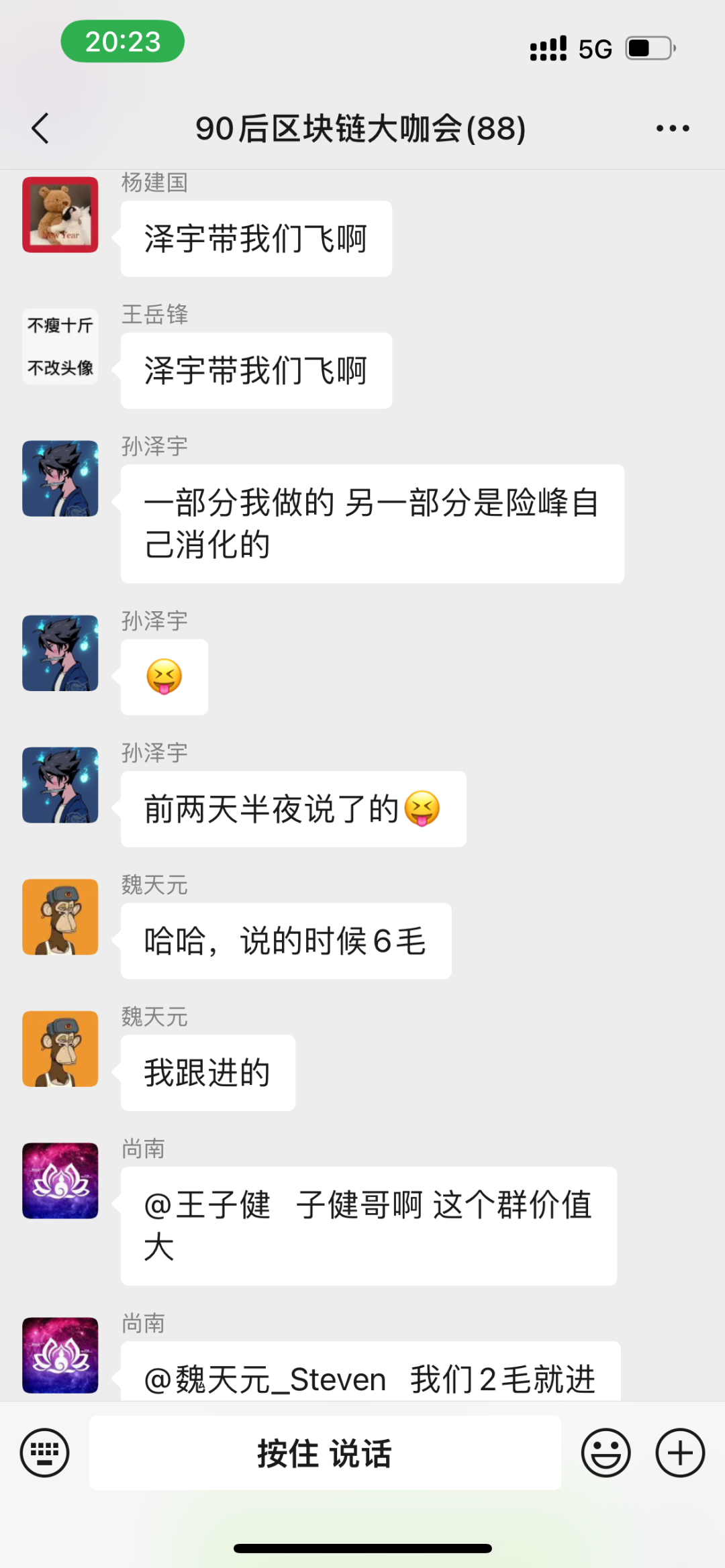Open the plus attachments menu
This screenshot has width=725, height=1568.
click(x=680, y=1453)
